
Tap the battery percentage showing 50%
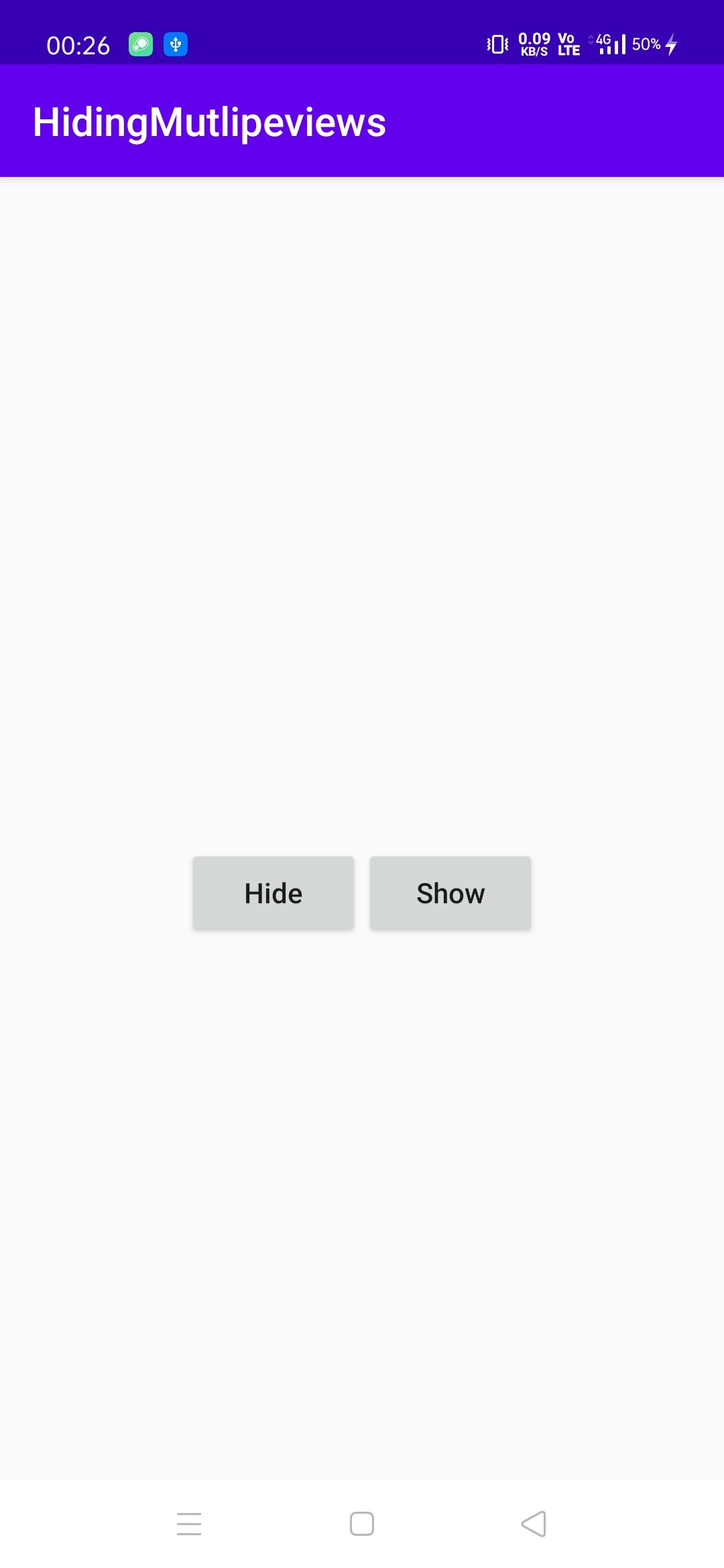(646, 44)
